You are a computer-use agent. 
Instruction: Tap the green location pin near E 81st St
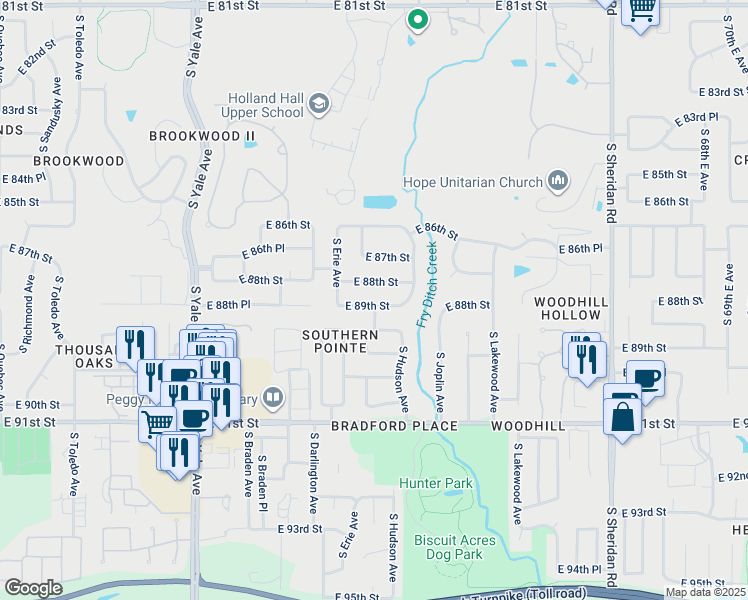[418, 20]
